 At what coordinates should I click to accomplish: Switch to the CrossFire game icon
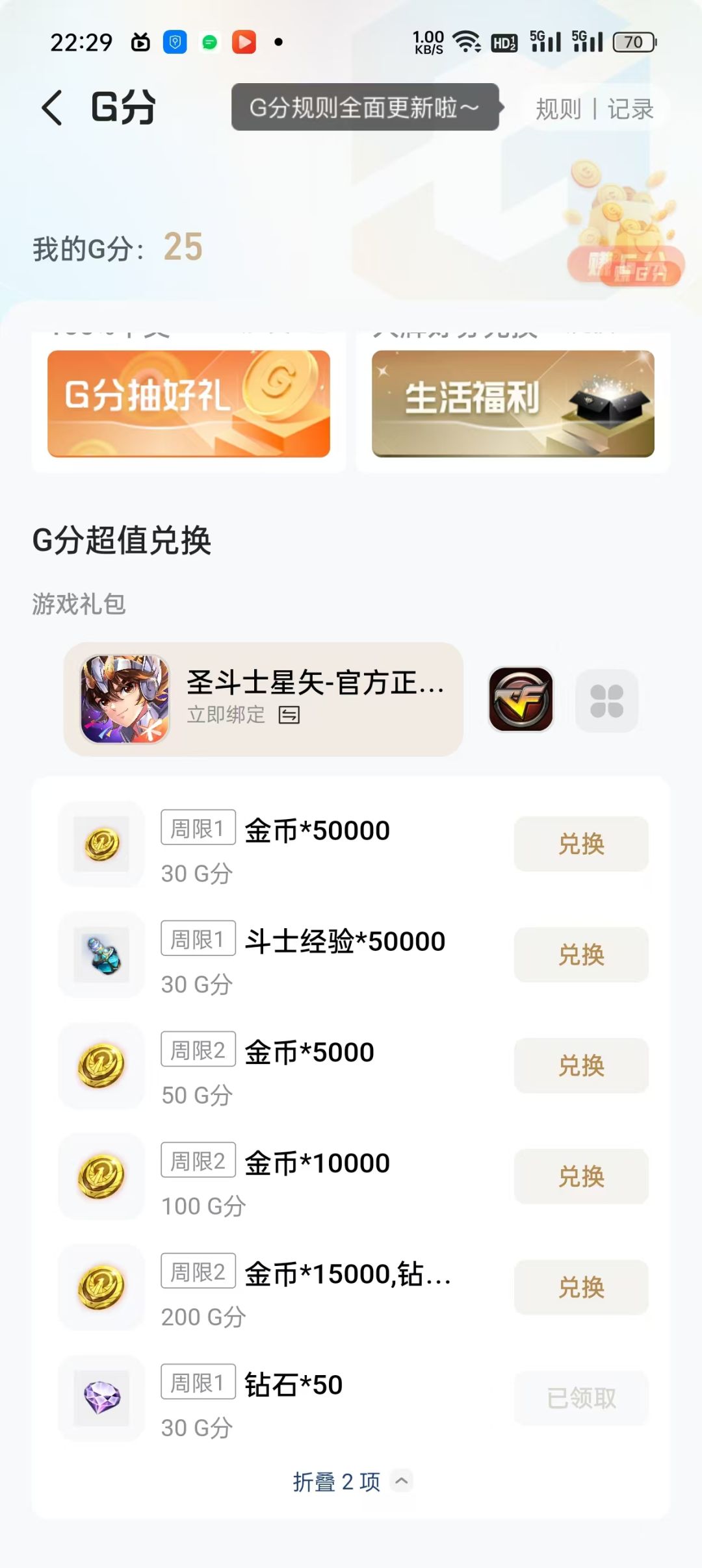tap(521, 700)
